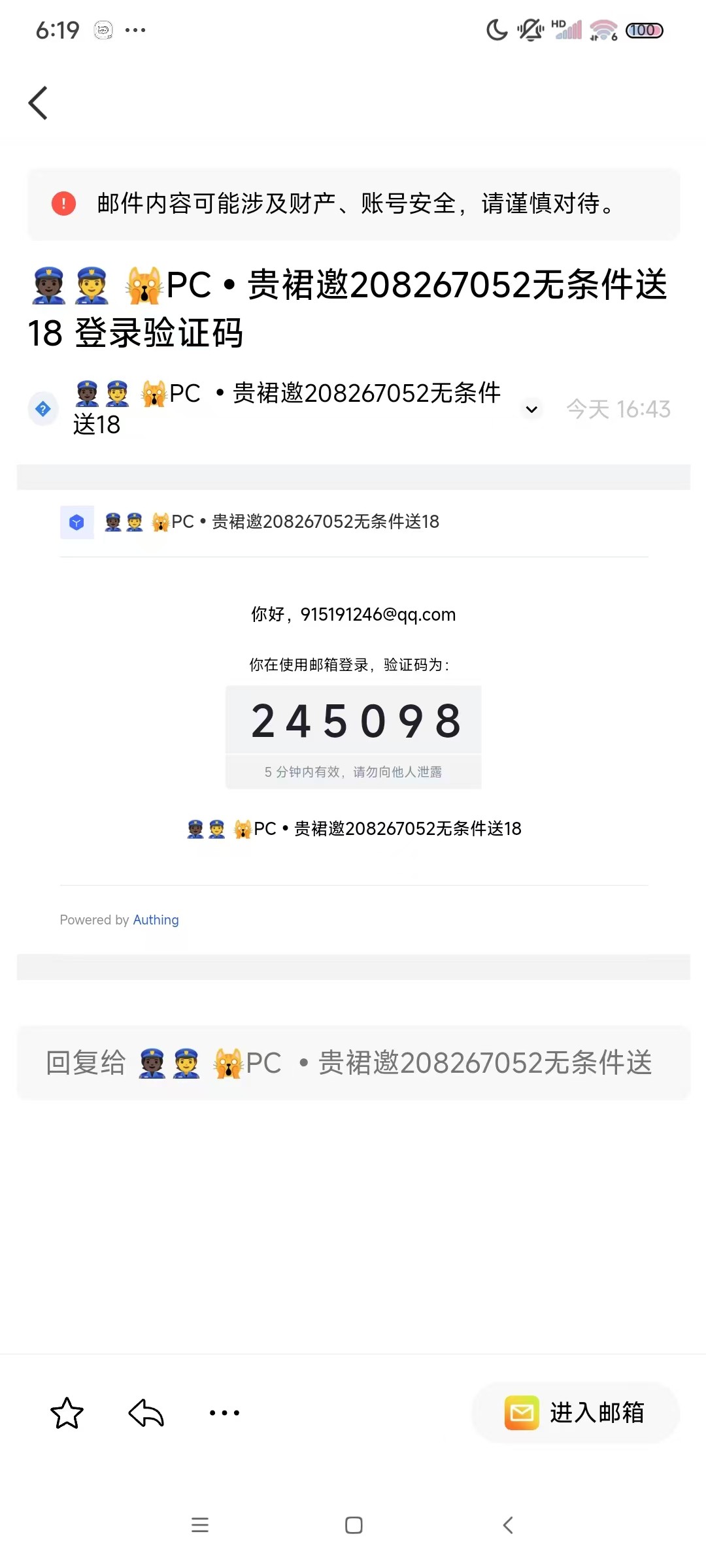Screen dimensions: 706x1568
Task: Tap the reply field 回复给
Action: [x=353, y=1063]
